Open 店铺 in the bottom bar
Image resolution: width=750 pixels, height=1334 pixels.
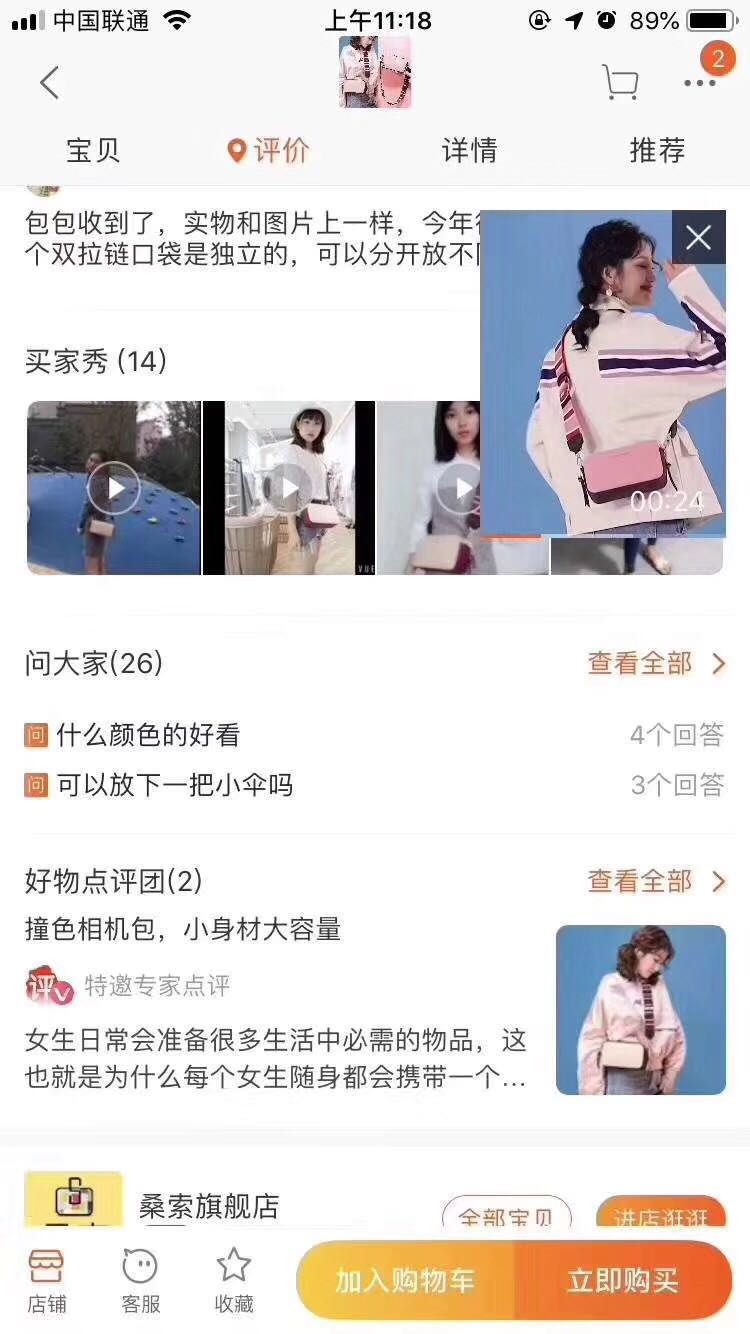47,1280
